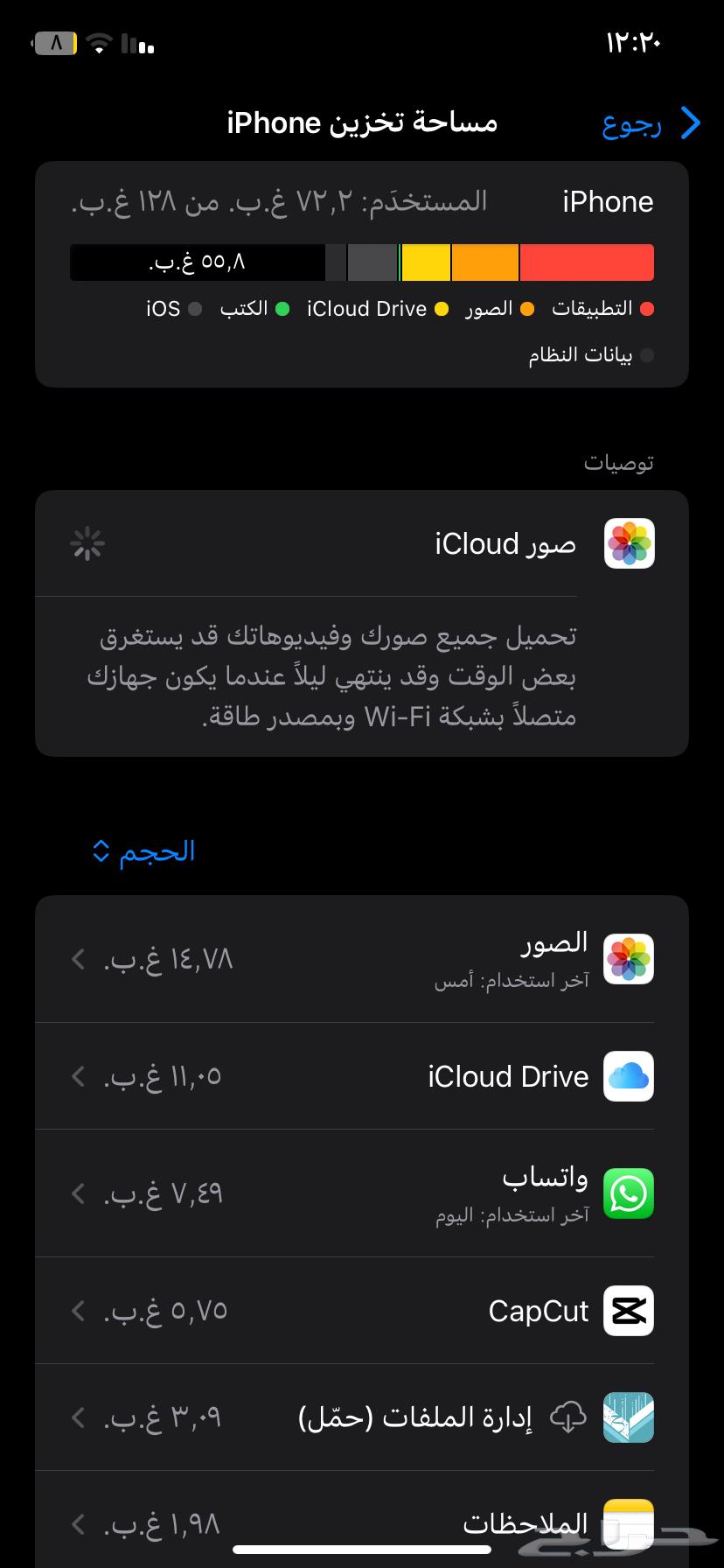Expand the CapCut storage details
The height and width of the screenshot is (1568, 724).
[76, 1311]
